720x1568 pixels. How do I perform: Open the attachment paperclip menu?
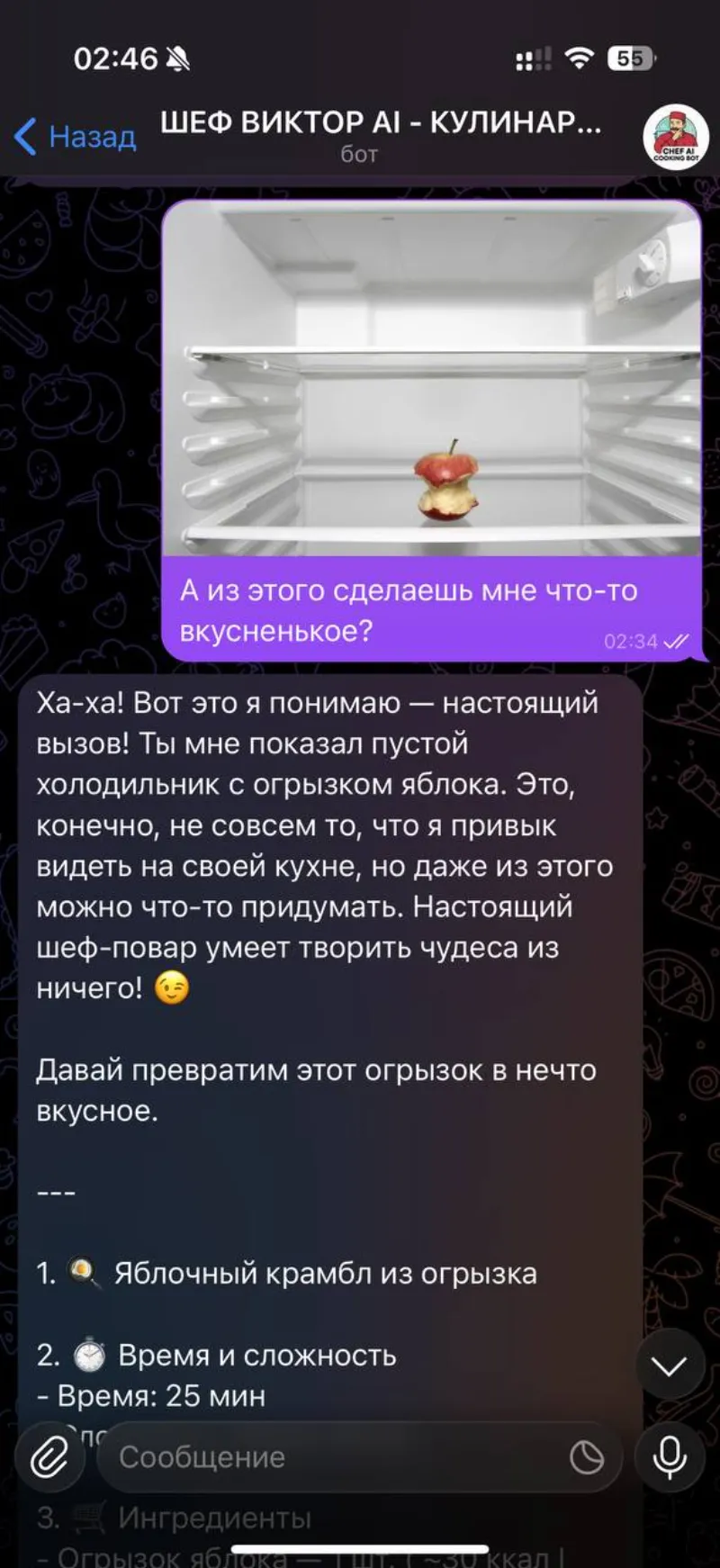click(51, 1455)
